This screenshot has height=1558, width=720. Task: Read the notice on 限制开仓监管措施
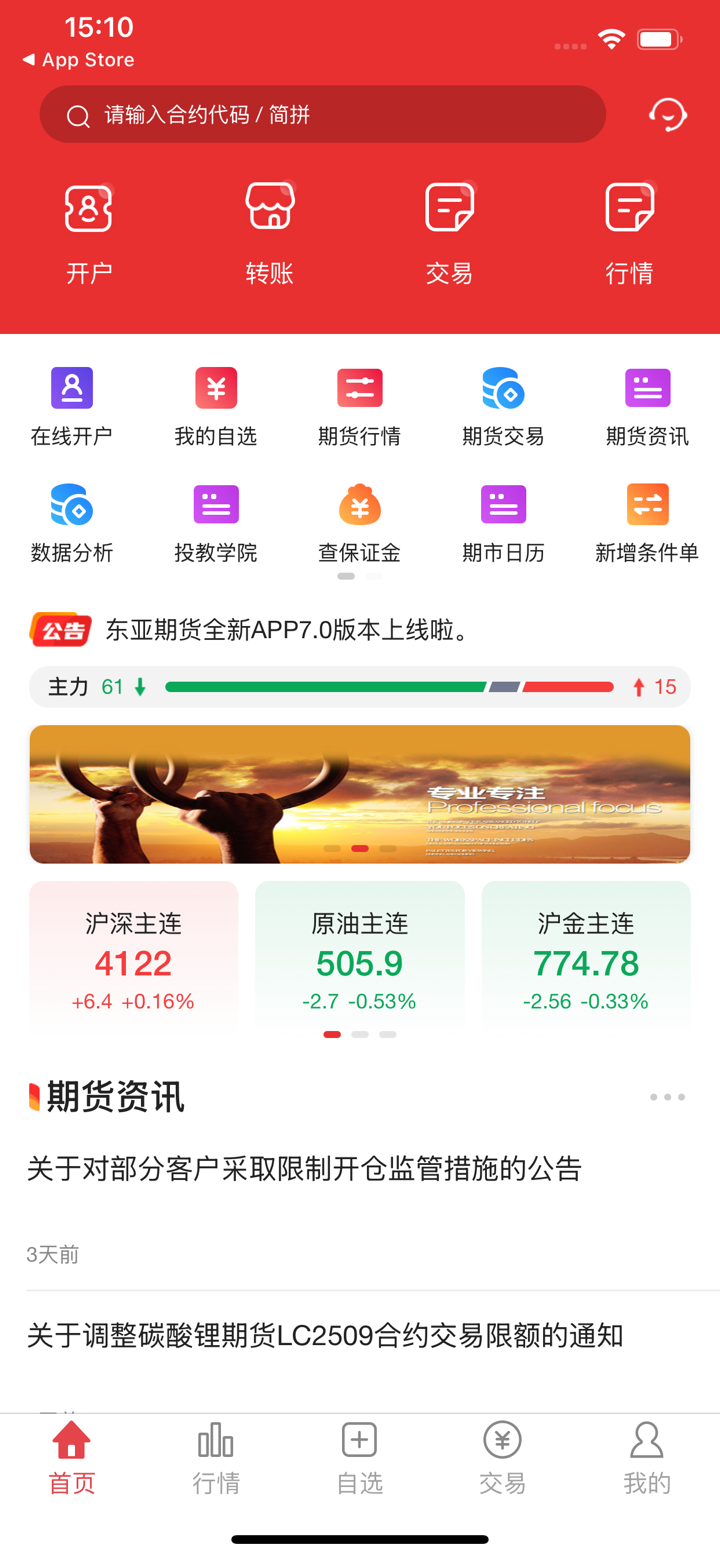click(x=304, y=1168)
